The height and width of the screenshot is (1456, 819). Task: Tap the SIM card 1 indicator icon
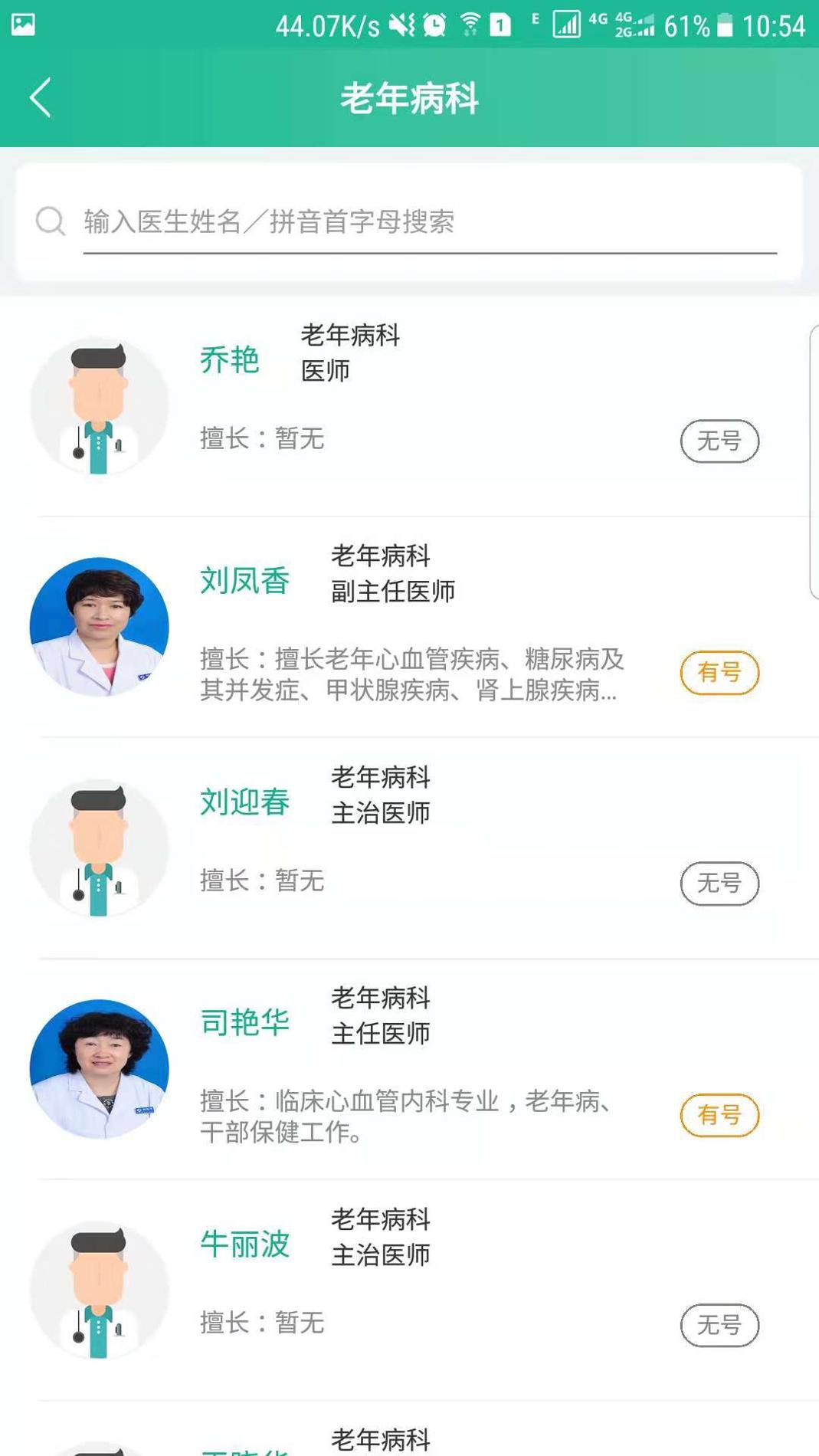(x=499, y=23)
